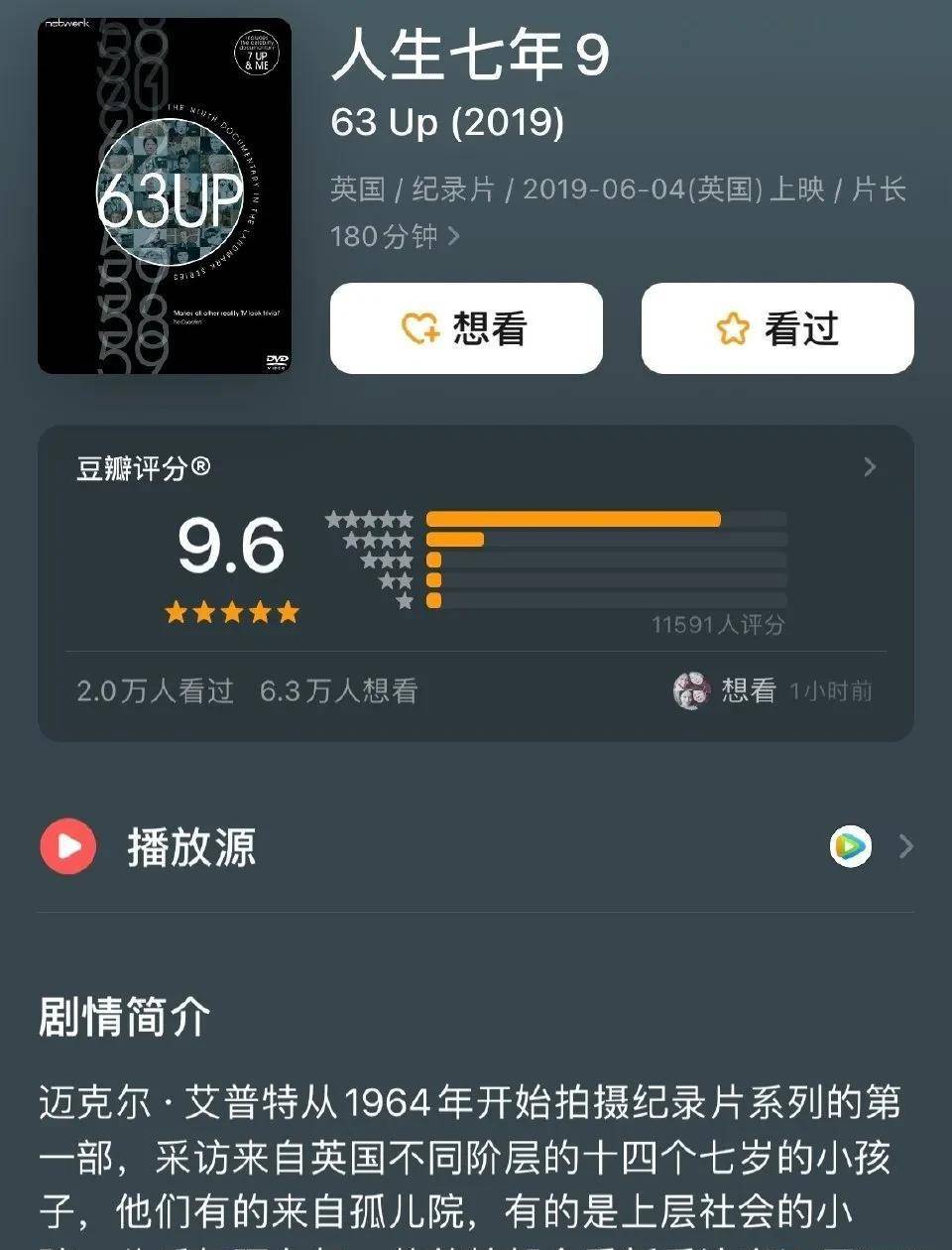Click the top rating distribution bar
The image size is (952, 1250).
[573, 517]
